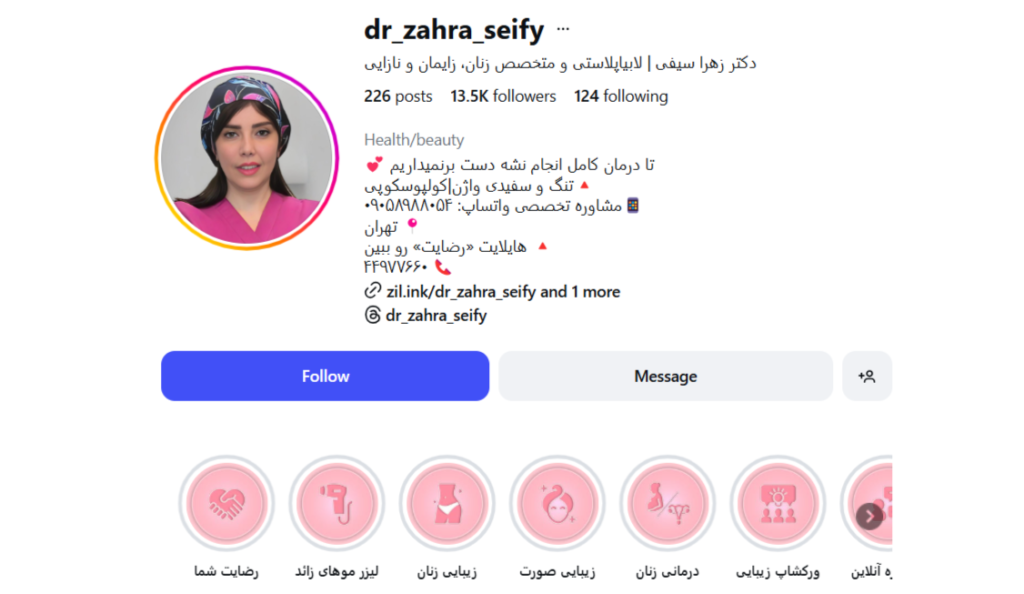Open the three-dot options menu beside username
The width and height of the screenshot is (1024, 594).
click(x=564, y=30)
